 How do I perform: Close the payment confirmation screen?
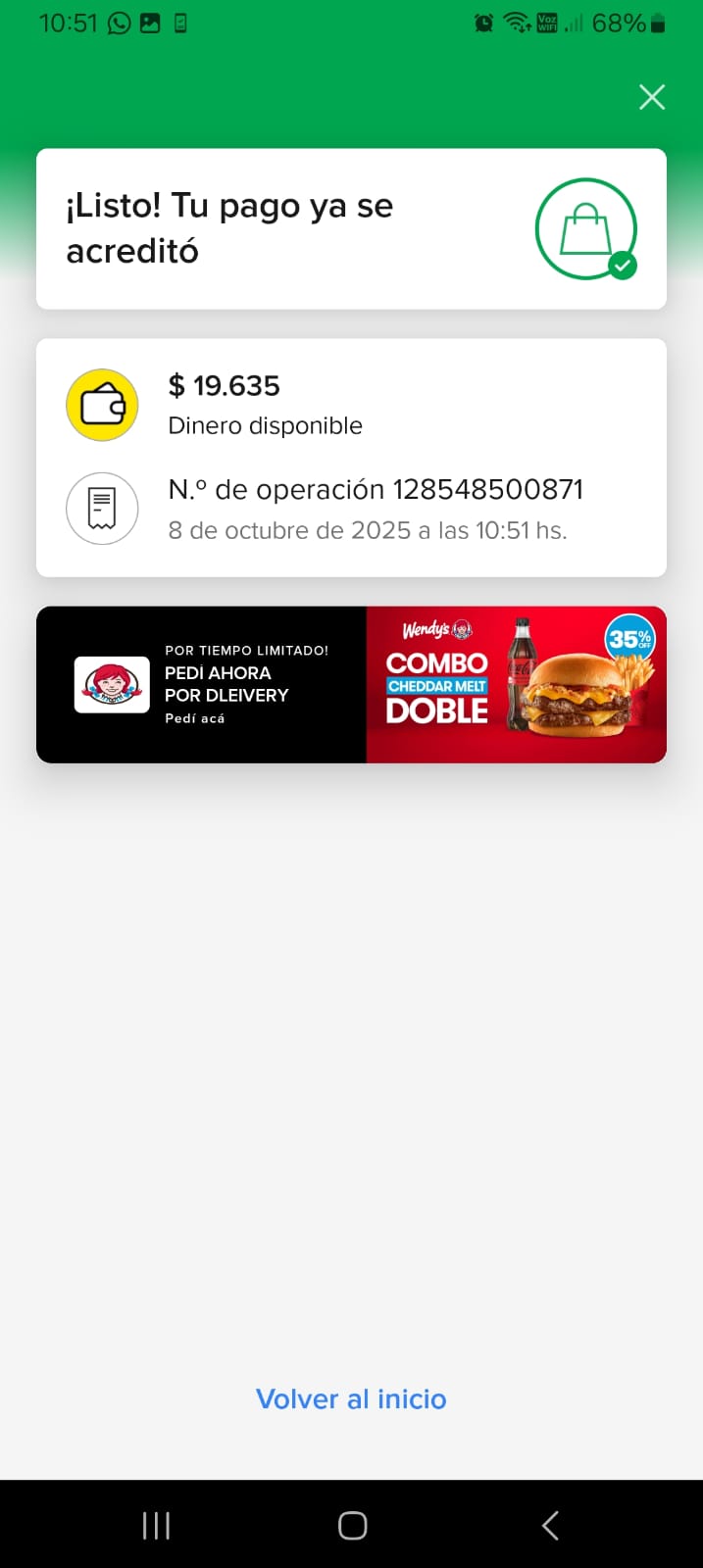point(652,97)
